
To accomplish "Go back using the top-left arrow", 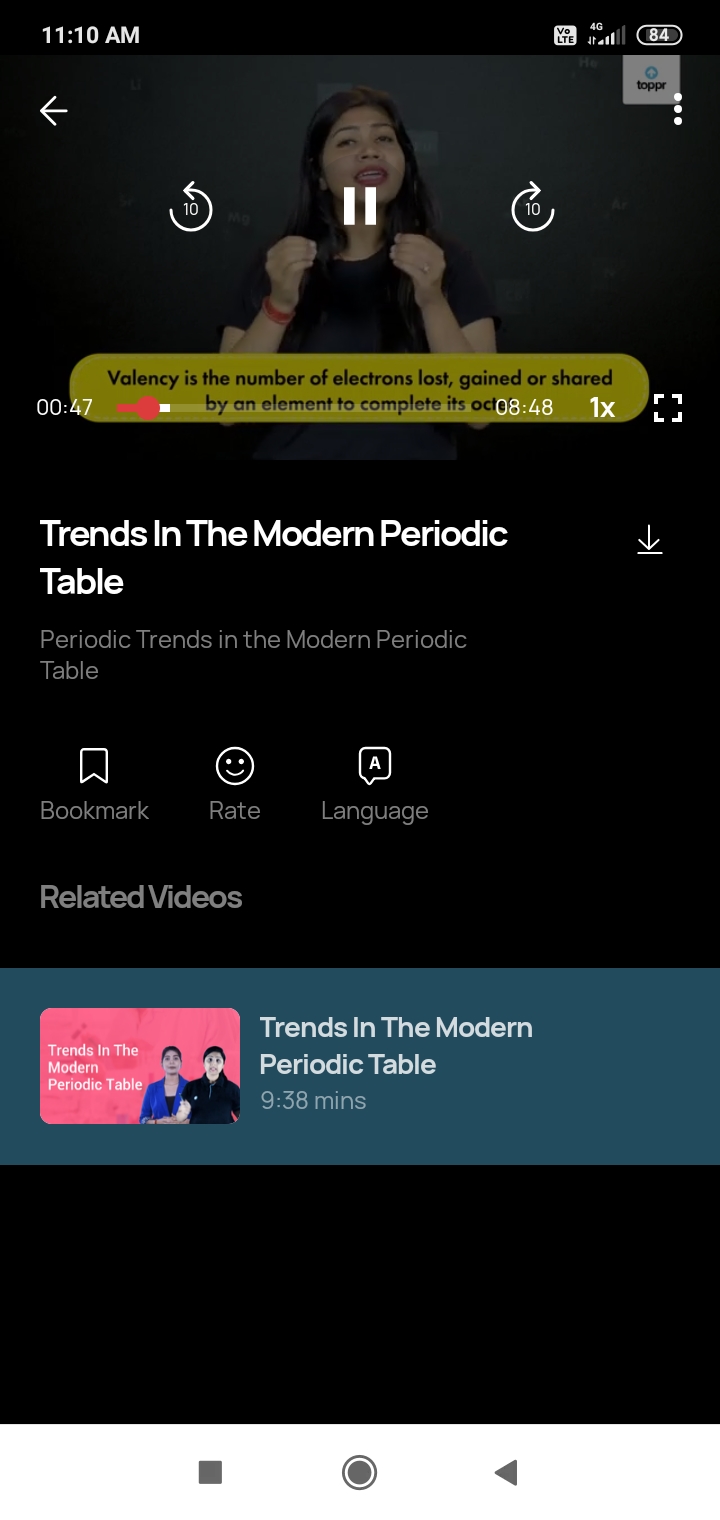I will pyautogui.click(x=54, y=111).
